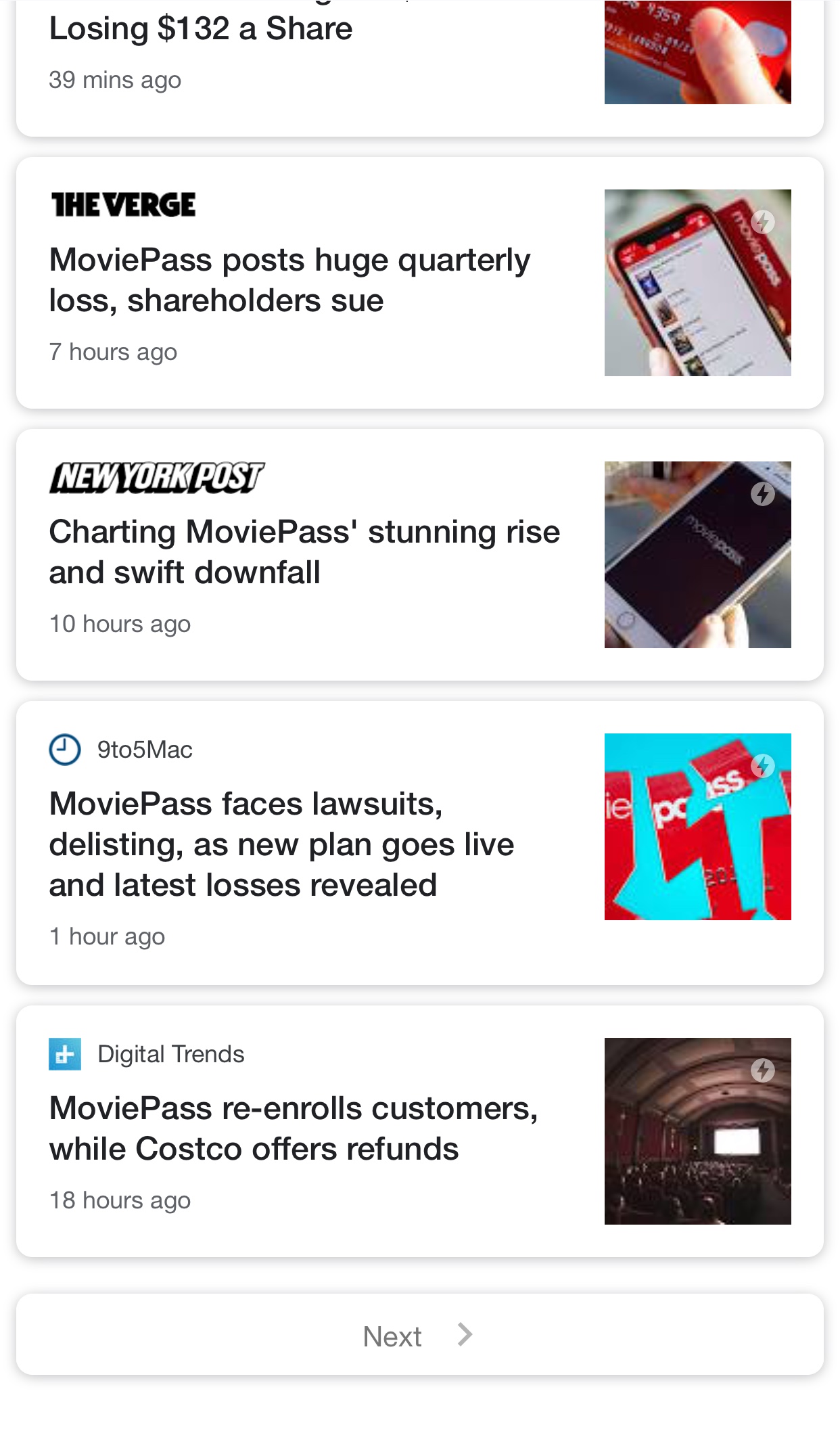
Task: Open 9to5Mac article on MoviePass lawsuits
Action: [281, 844]
